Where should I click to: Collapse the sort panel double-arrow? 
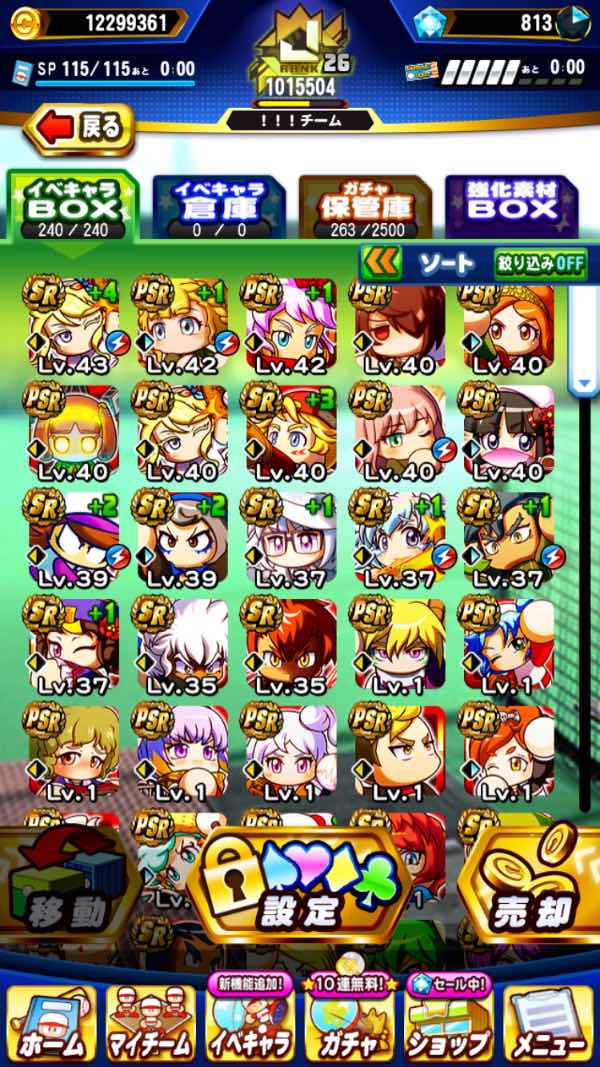(381, 264)
